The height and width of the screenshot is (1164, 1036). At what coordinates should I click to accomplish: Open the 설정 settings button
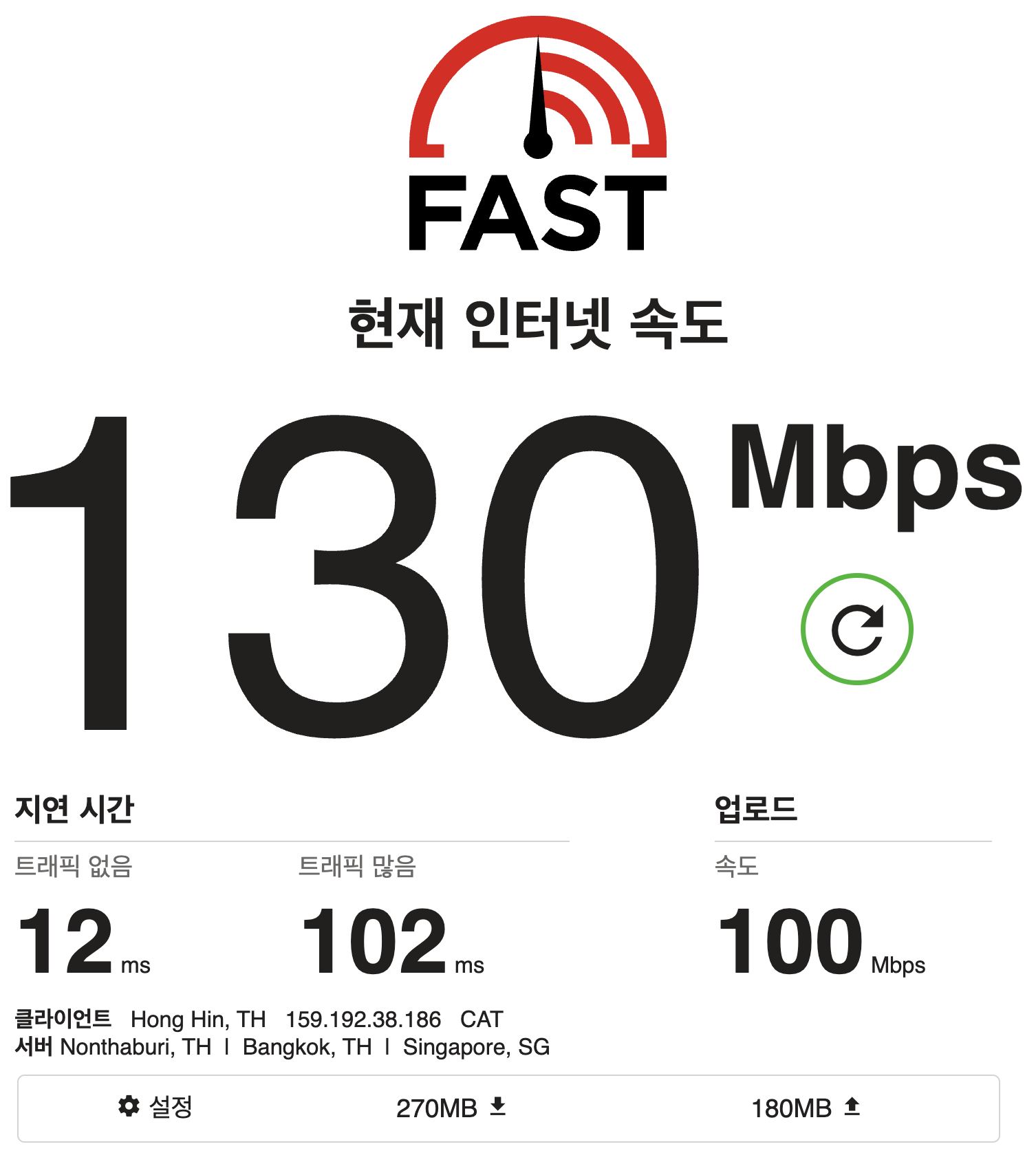pyautogui.click(x=155, y=1107)
